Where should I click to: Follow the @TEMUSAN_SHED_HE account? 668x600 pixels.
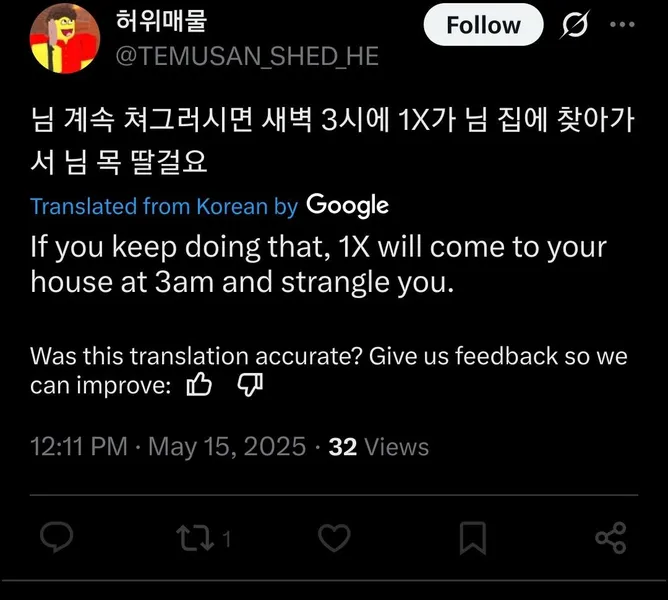click(483, 25)
